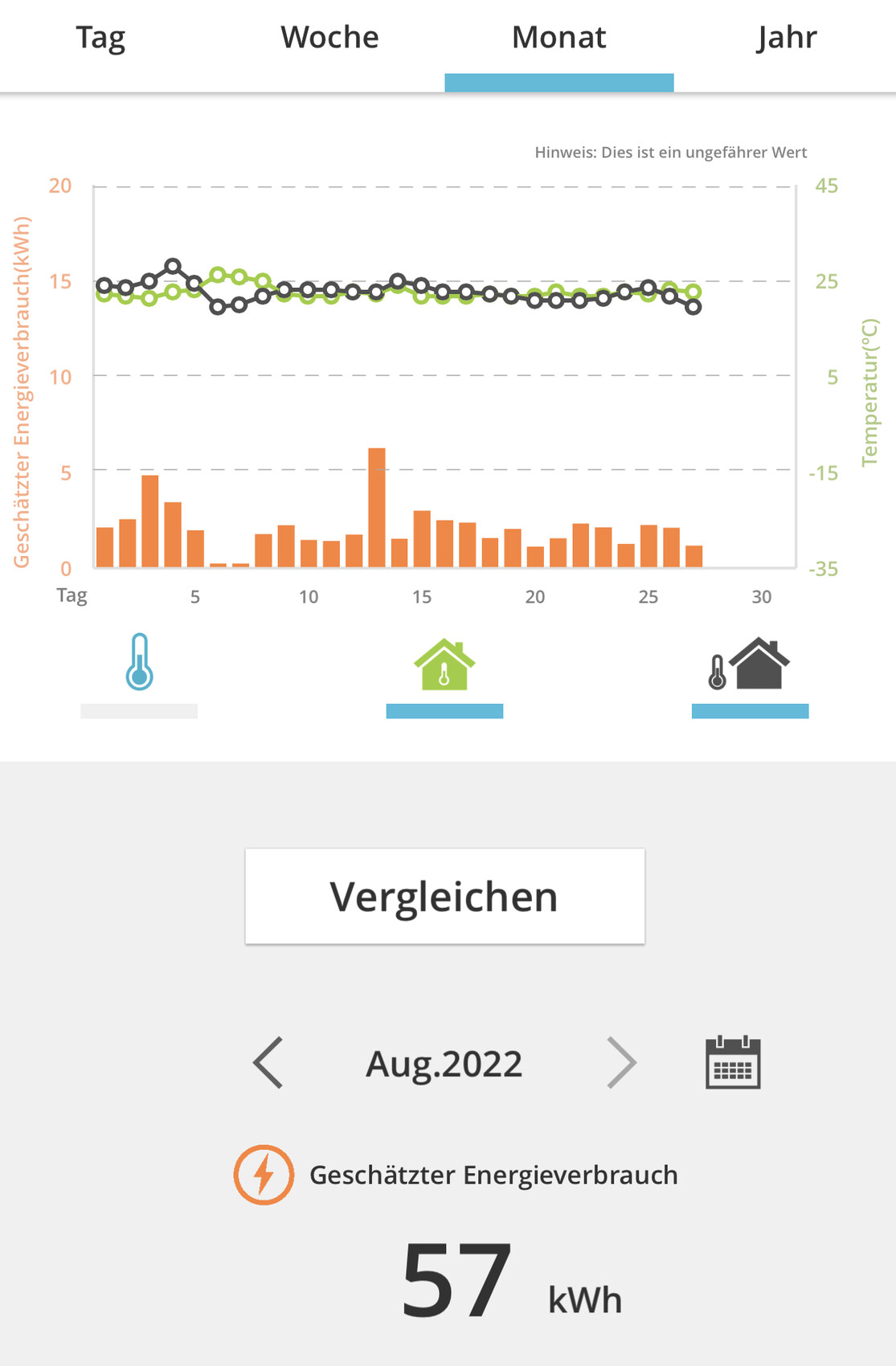Open the calendar date picker

(x=732, y=1062)
